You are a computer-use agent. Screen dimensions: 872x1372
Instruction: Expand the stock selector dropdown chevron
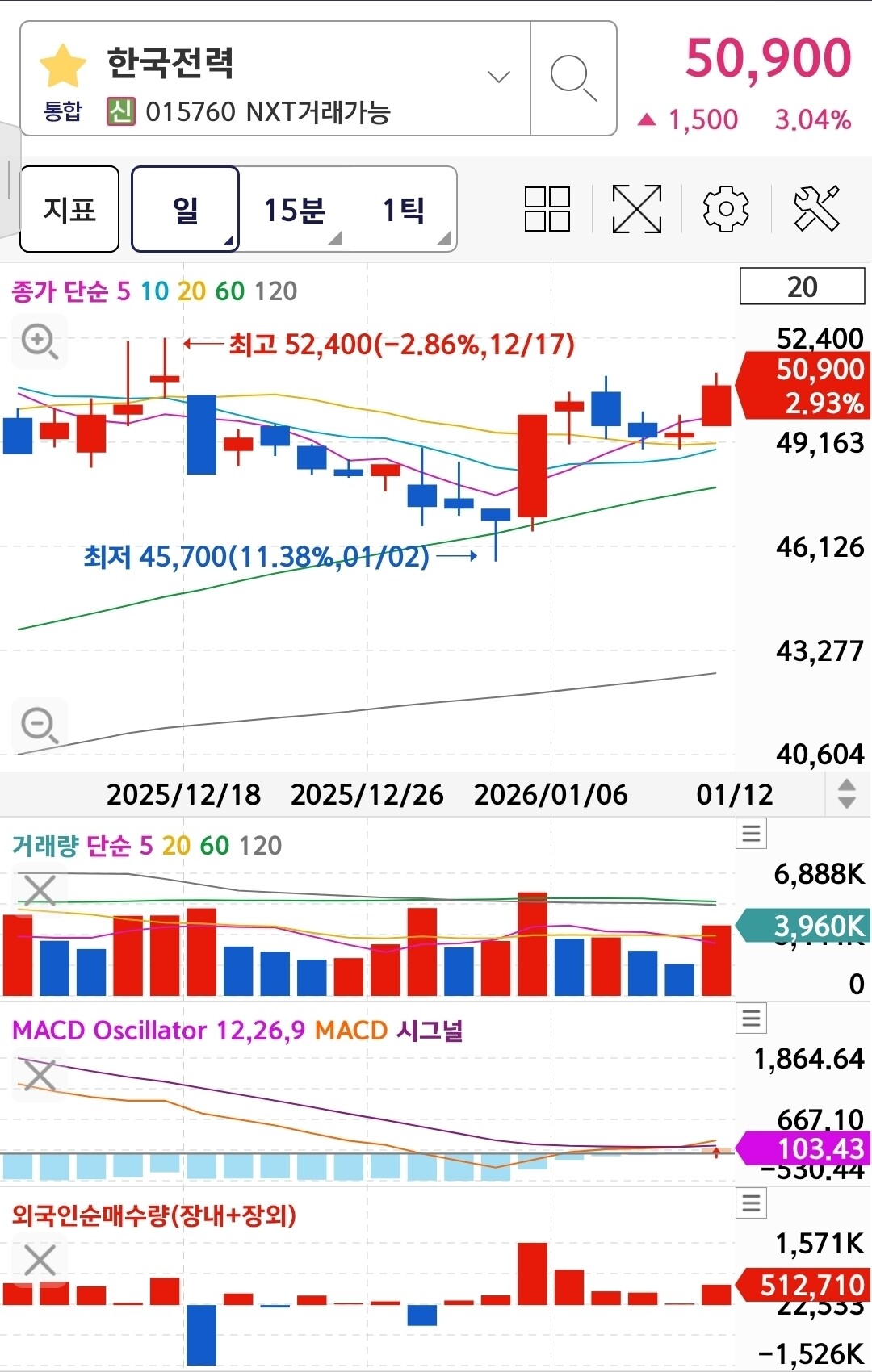pyautogui.click(x=499, y=77)
